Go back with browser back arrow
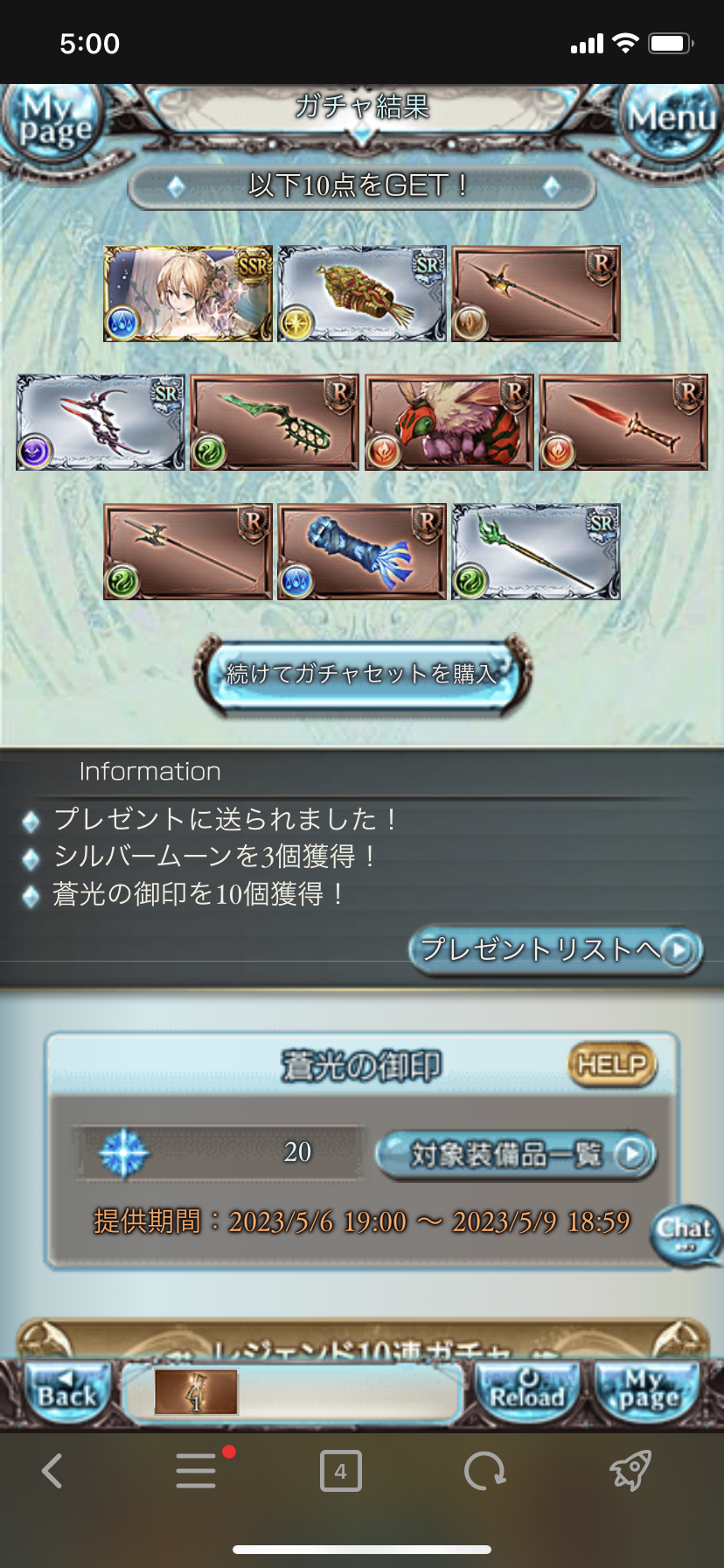Viewport: 724px width, 1568px height. pos(52,1471)
